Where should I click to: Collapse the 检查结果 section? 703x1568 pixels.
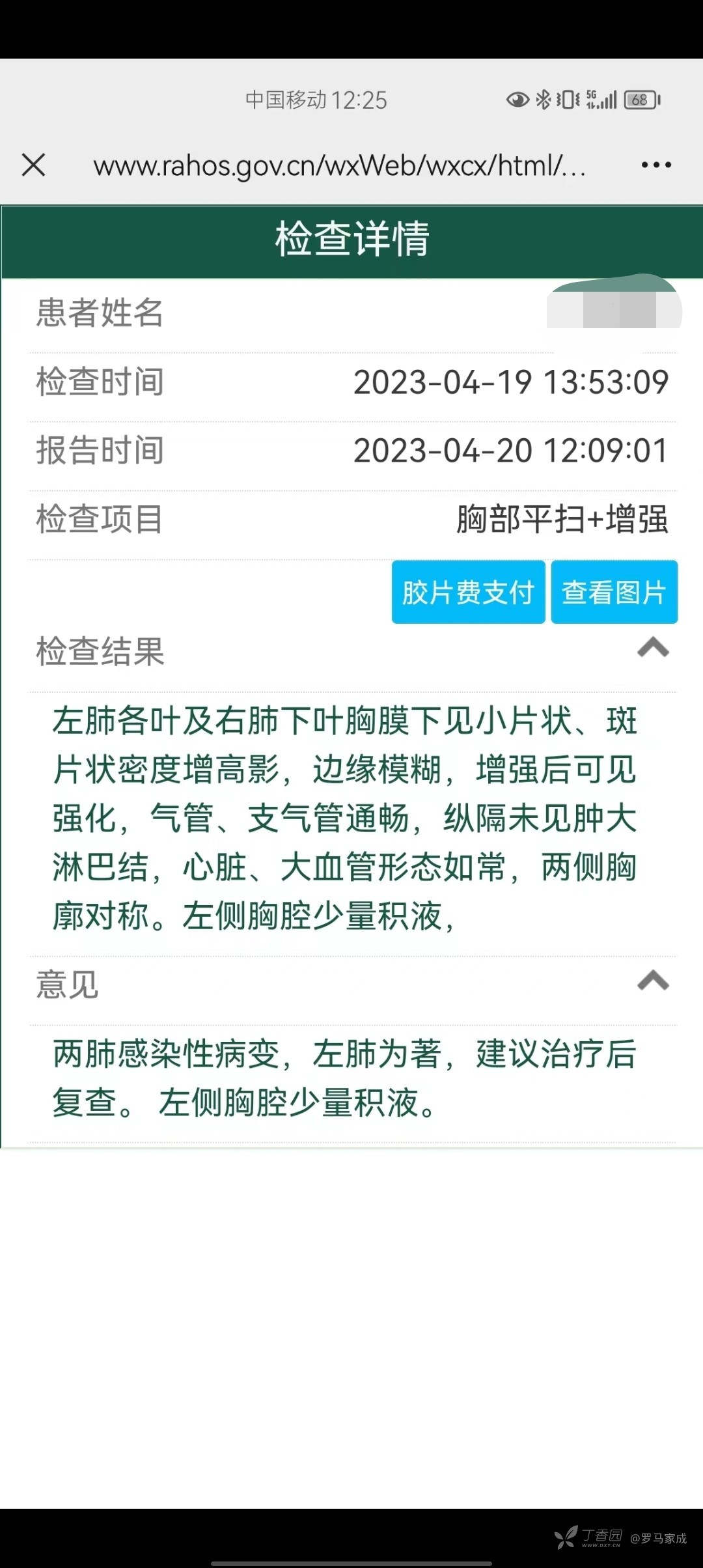(653, 649)
